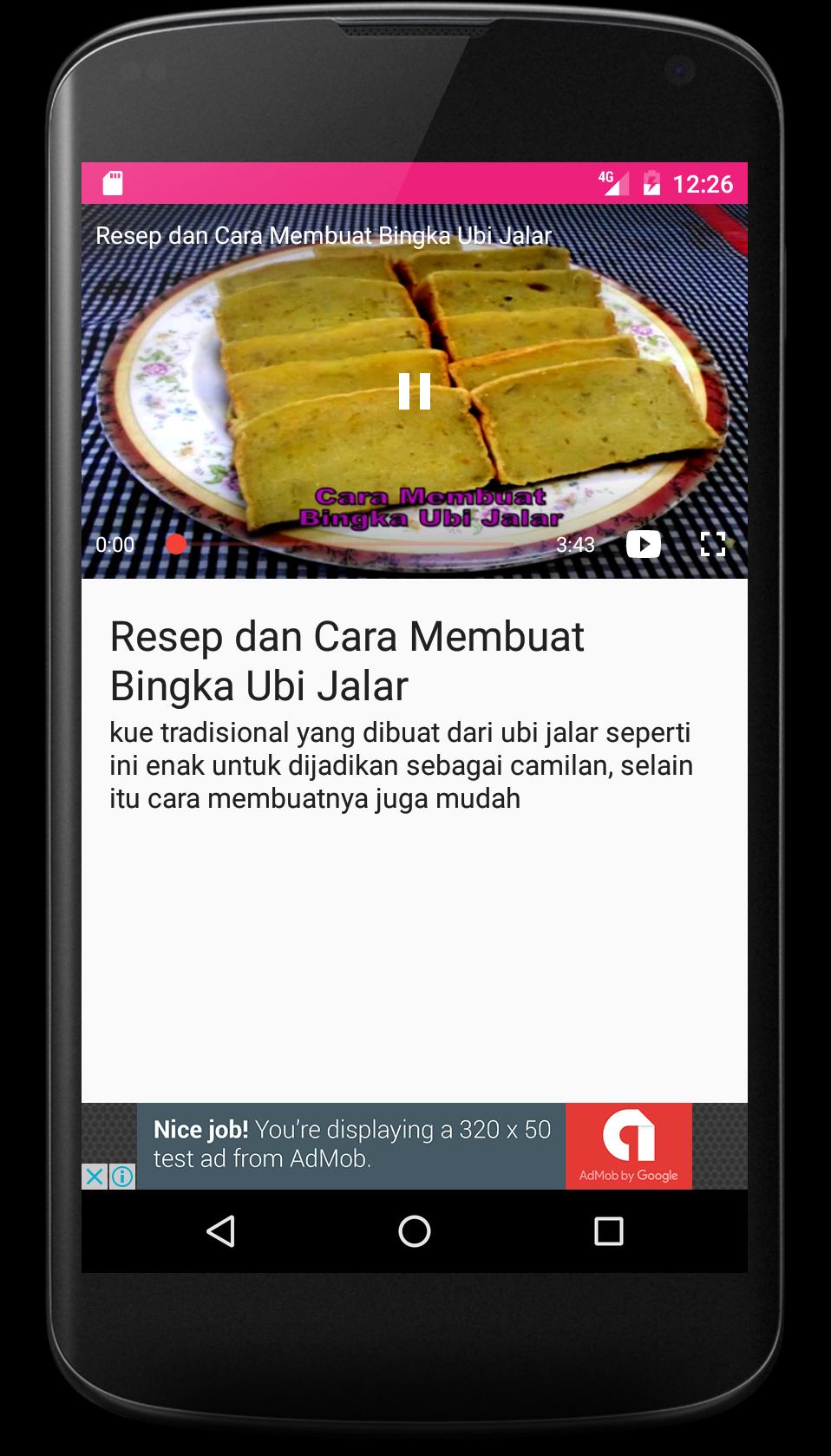Tap the red seek bar handle
The width and height of the screenshot is (831, 1456).
[176, 544]
